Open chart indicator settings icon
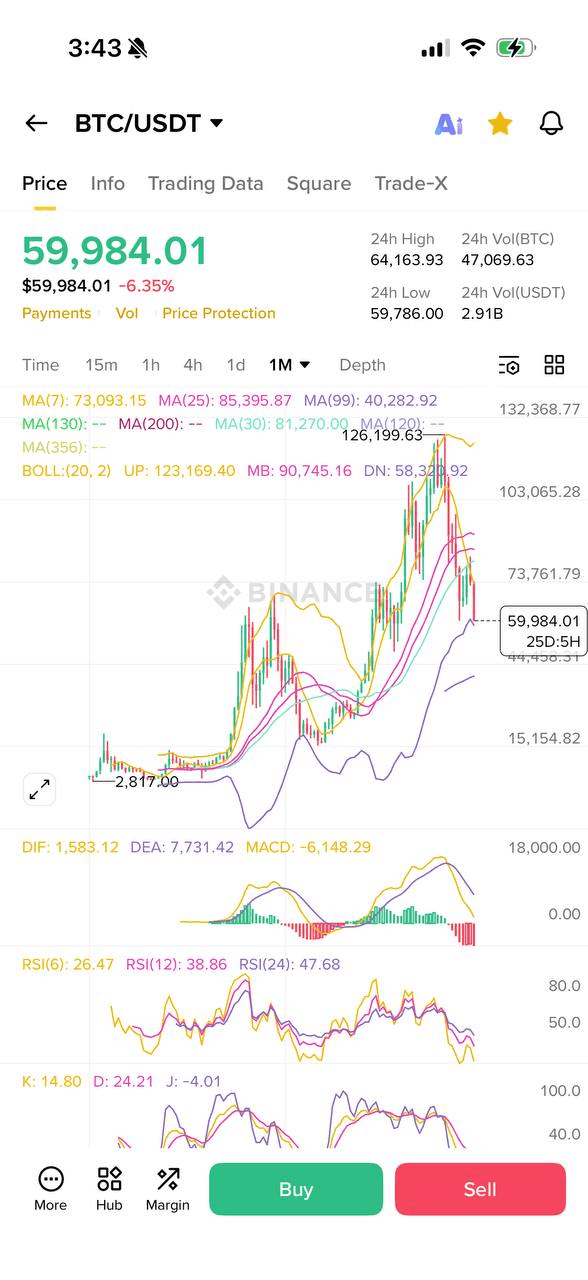The height and width of the screenshot is (1280, 588). coord(509,365)
